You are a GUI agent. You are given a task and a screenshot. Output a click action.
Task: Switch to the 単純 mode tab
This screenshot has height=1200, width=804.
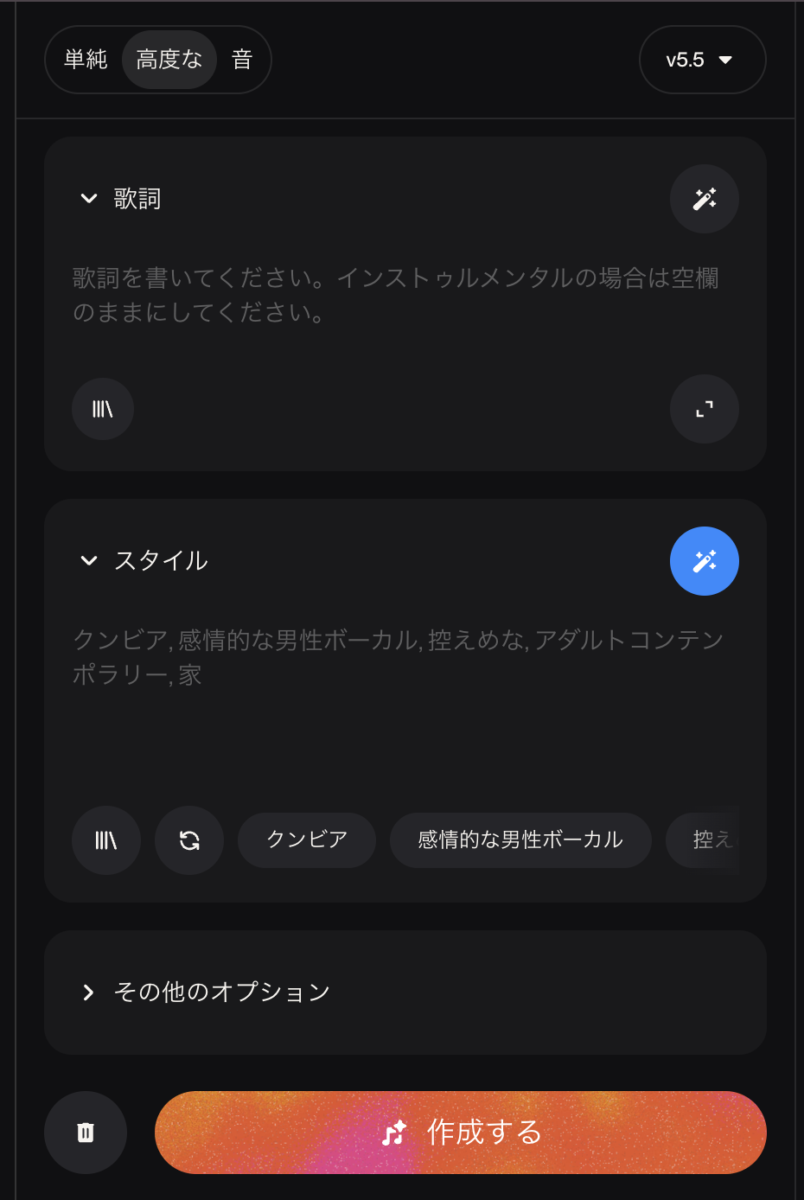click(x=86, y=60)
